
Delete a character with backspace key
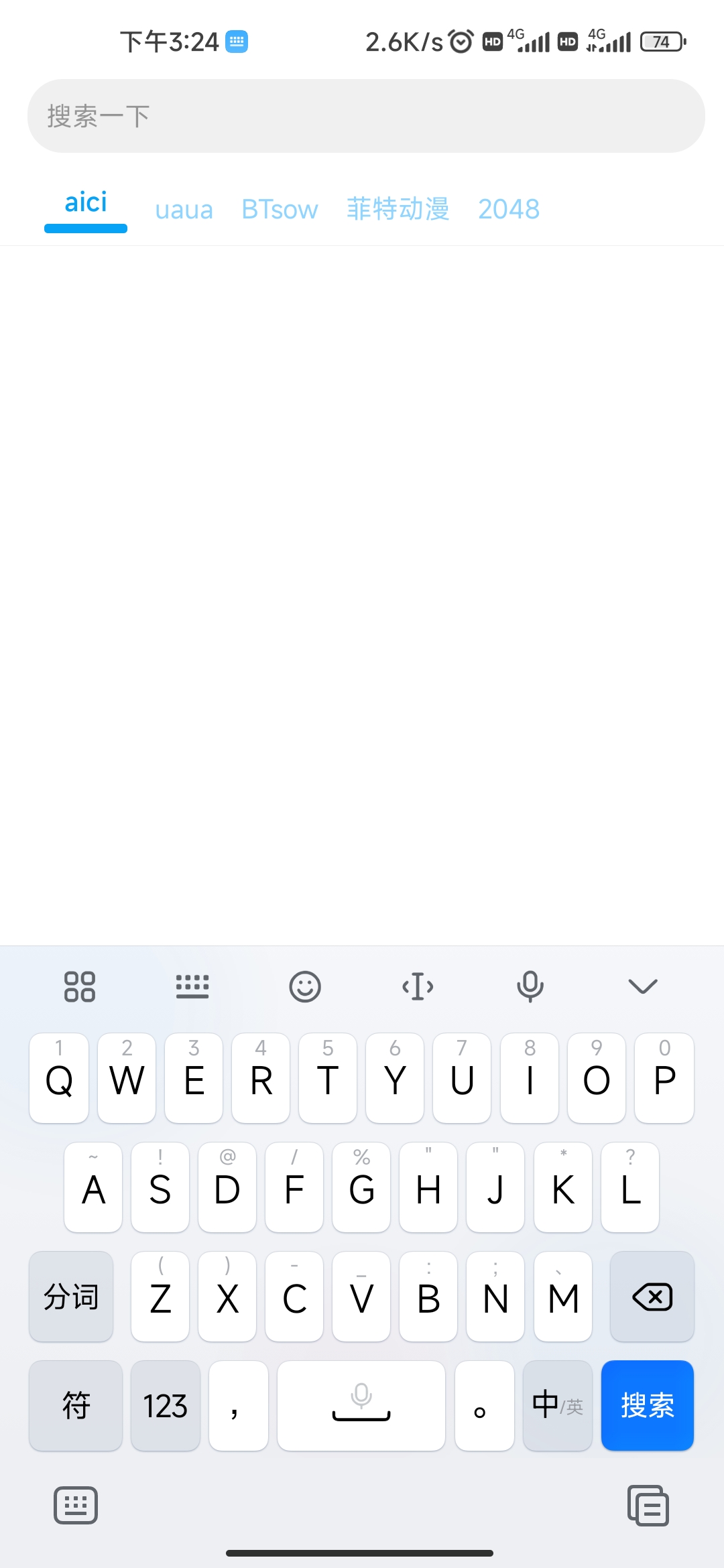pyautogui.click(x=652, y=1297)
